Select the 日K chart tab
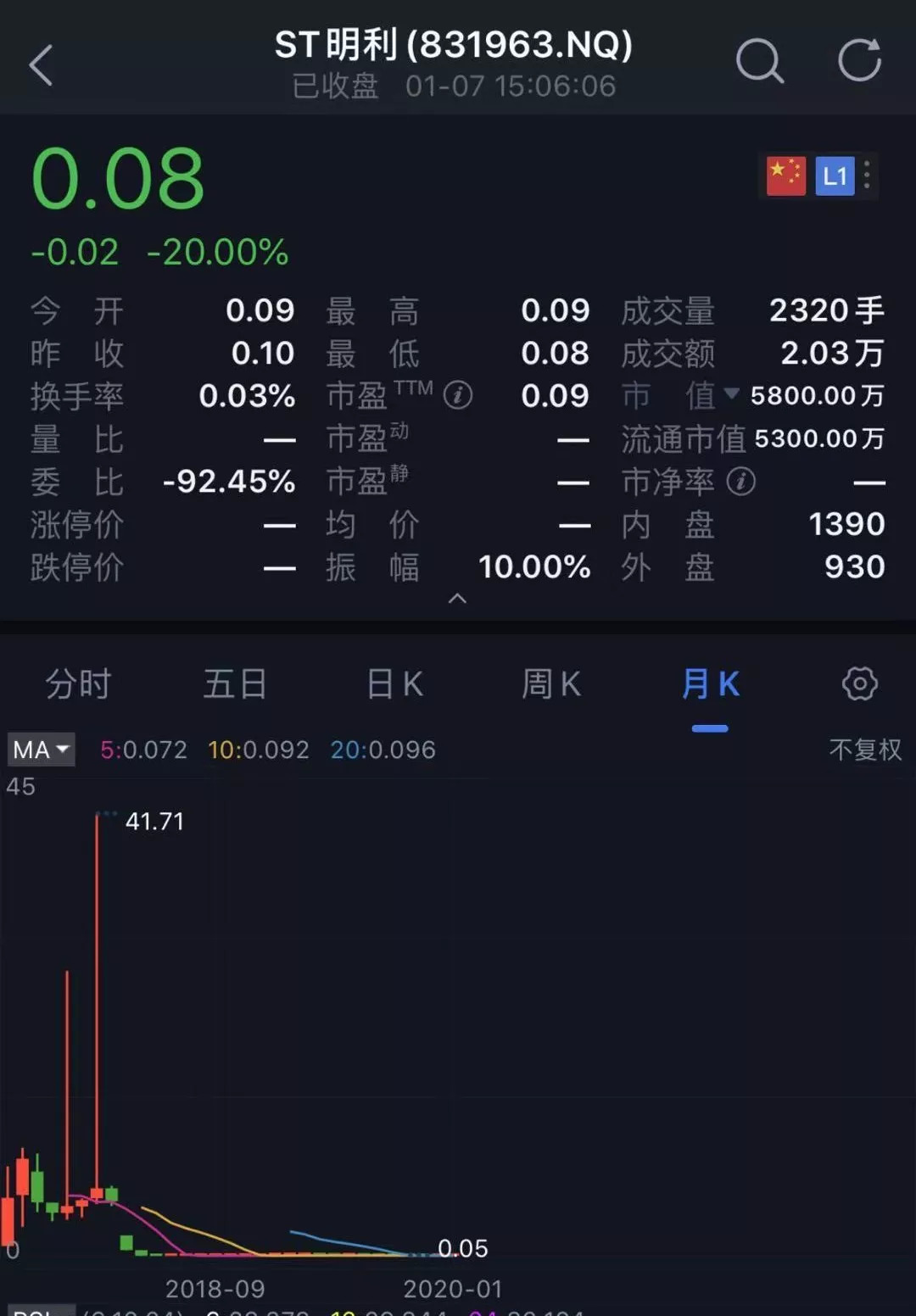Viewport: 916px width, 1316px height. 394,683
